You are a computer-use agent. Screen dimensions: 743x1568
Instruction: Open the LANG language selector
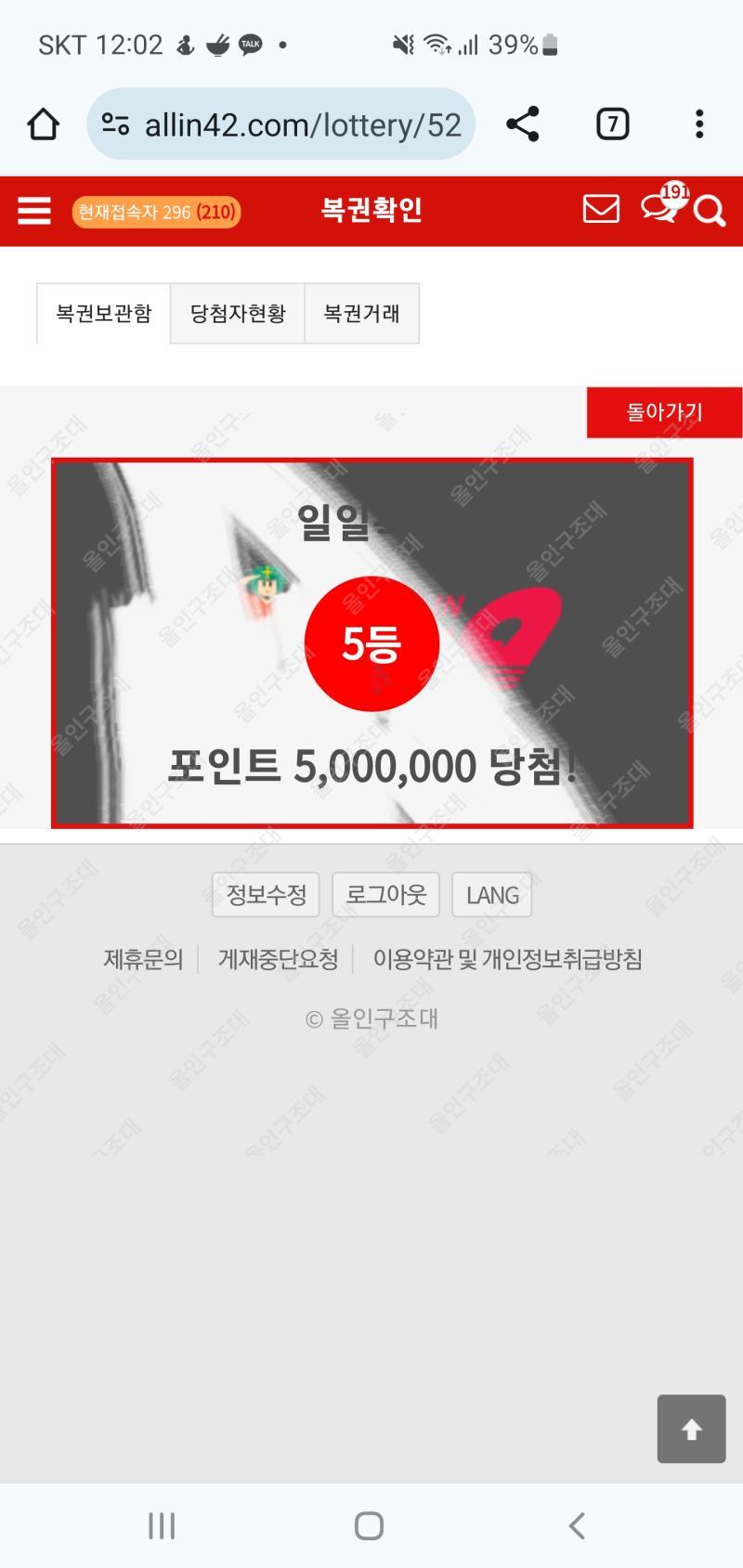[x=492, y=895]
